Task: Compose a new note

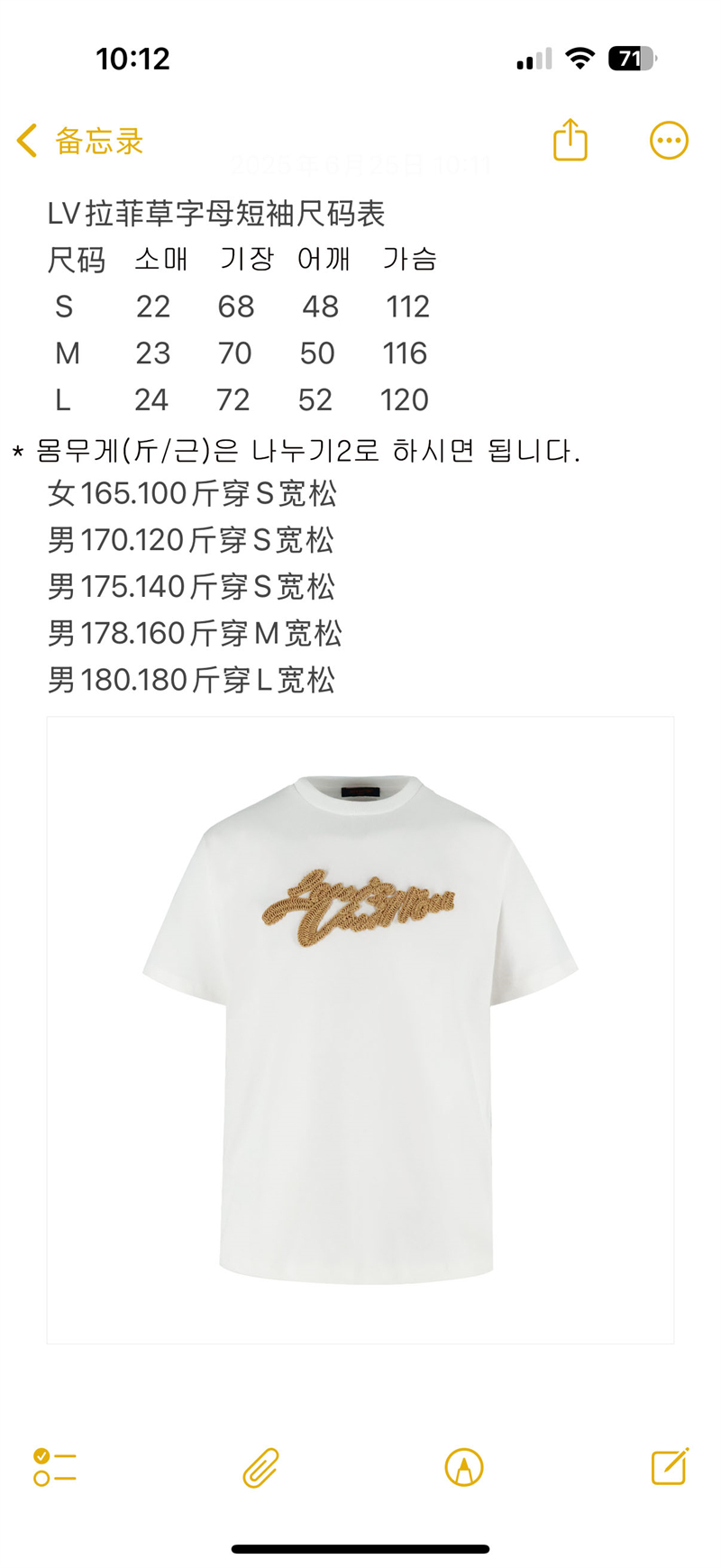Action: click(670, 1466)
